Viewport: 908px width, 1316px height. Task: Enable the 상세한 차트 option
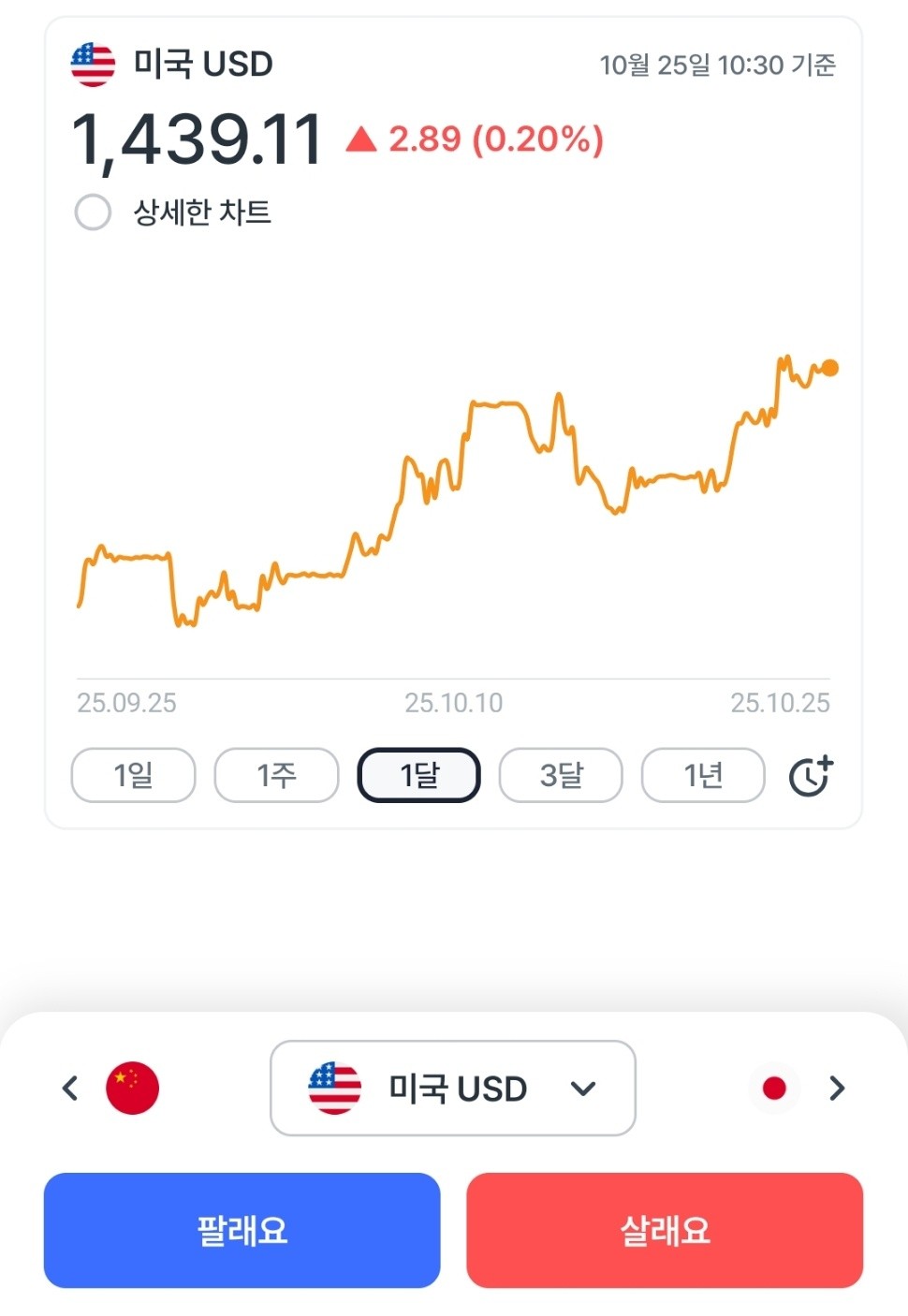pos(93,212)
